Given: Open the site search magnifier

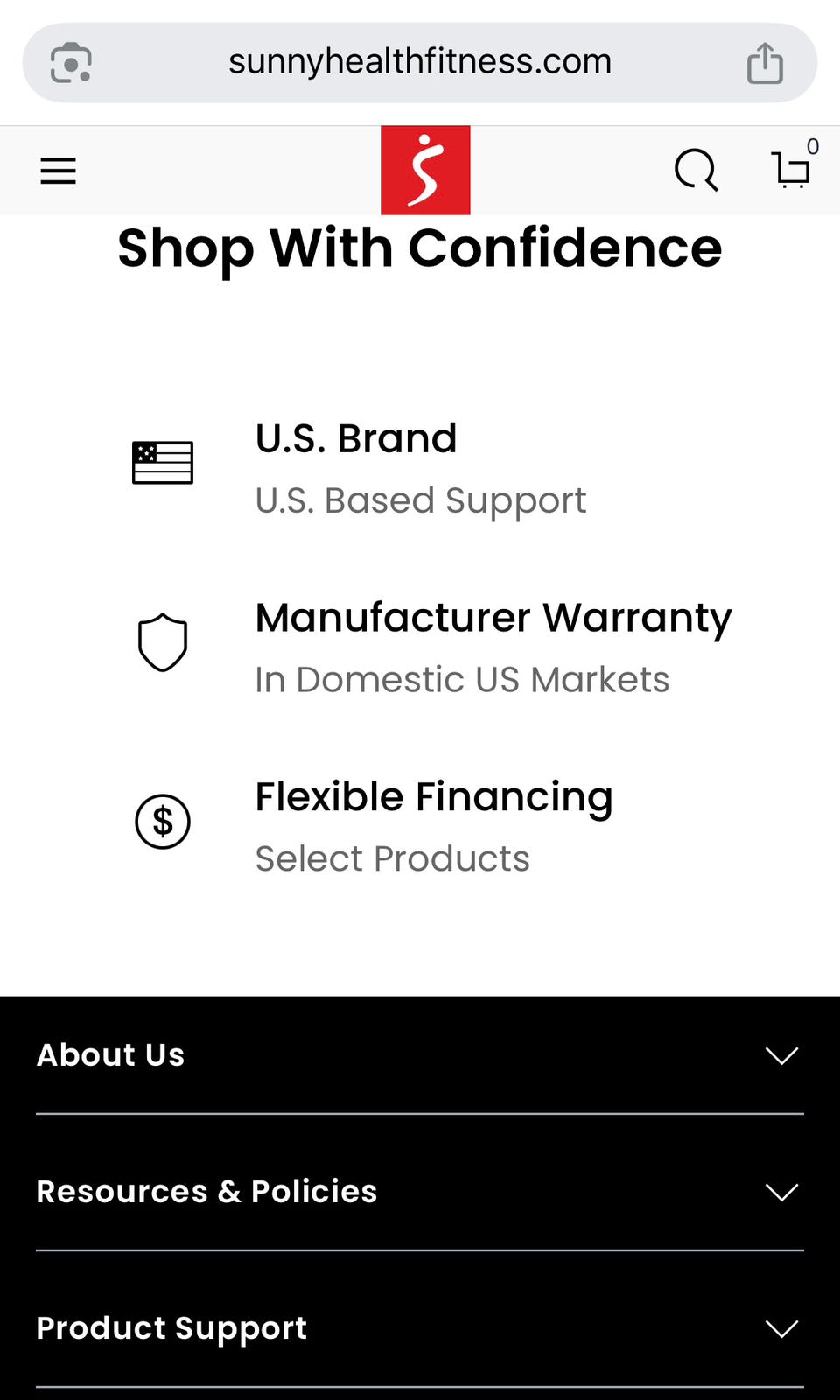Looking at the screenshot, I should pos(696,170).
